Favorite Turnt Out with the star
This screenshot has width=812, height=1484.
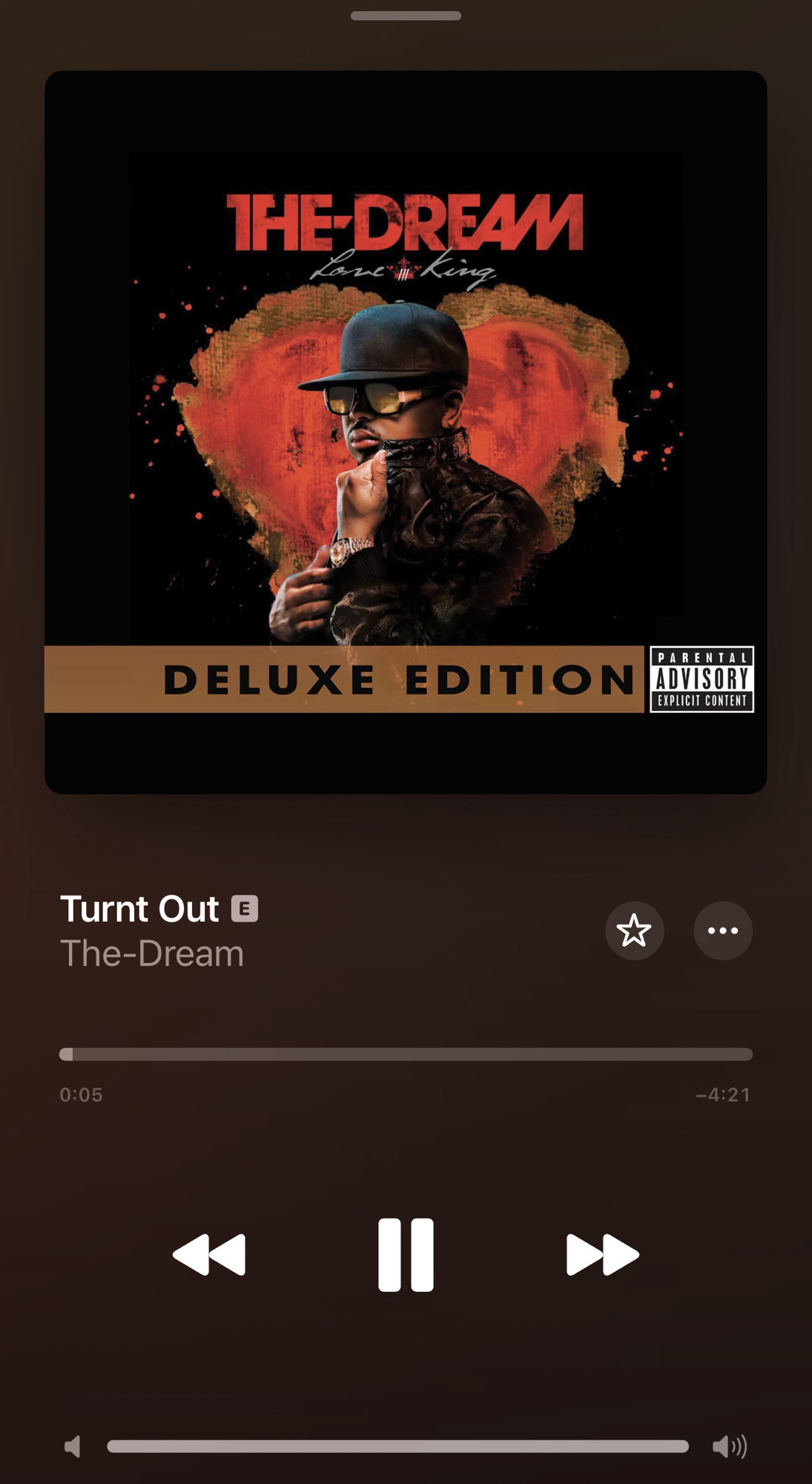pos(634,930)
